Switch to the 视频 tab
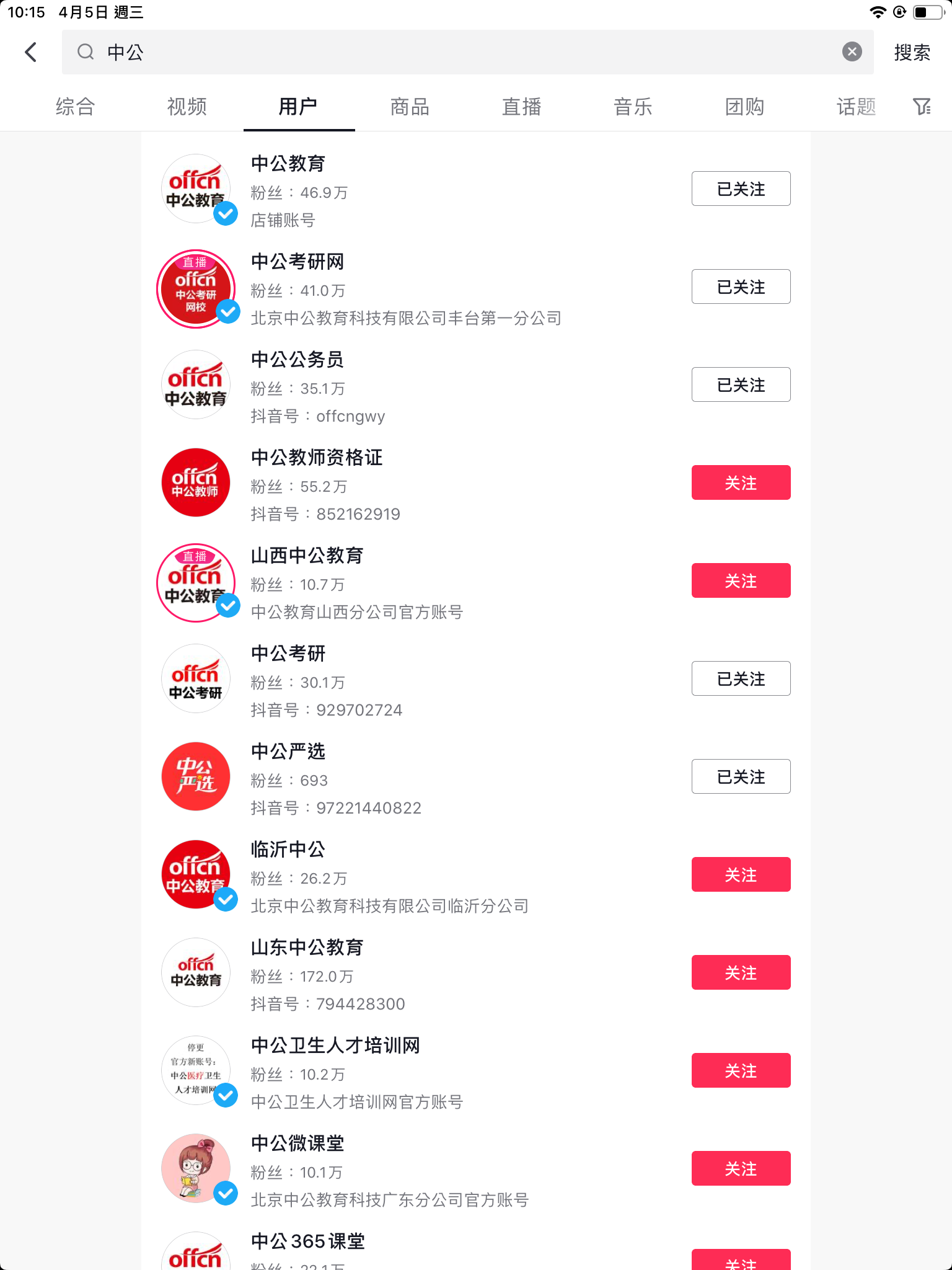Screen dimensions: 952x1270 click(x=187, y=107)
